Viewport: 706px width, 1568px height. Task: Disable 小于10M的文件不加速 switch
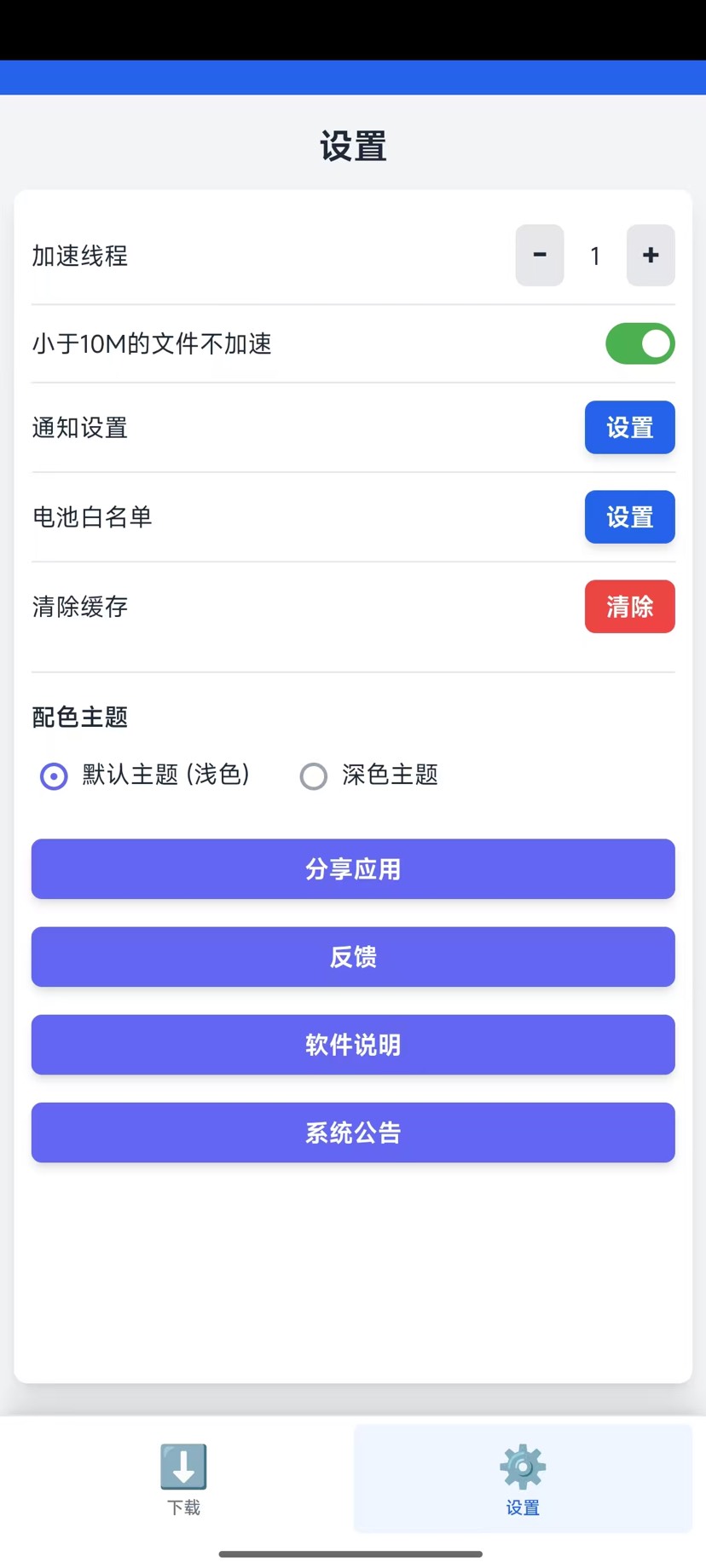639,343
